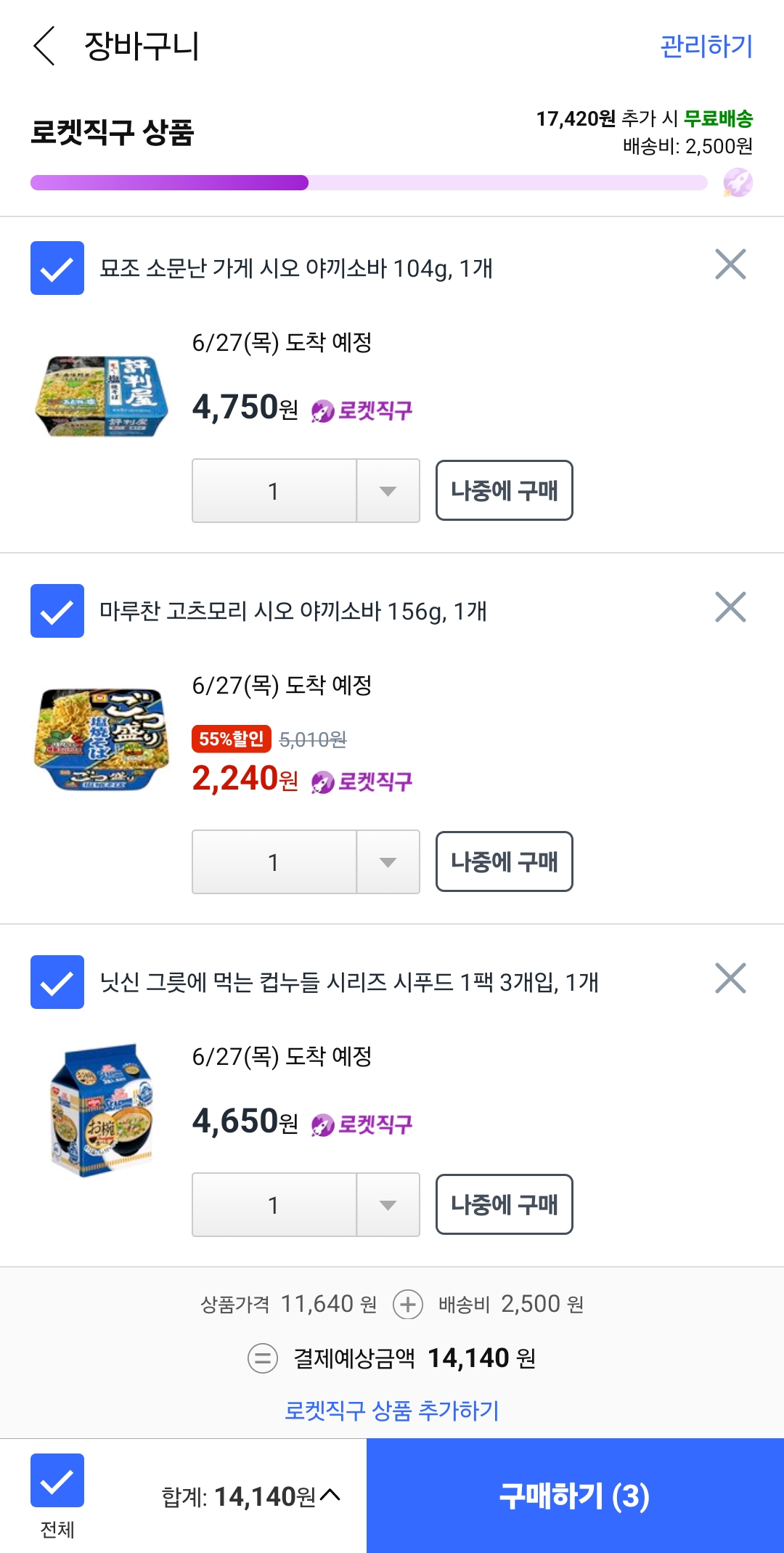
Task: Open 관리하기 to manage the cart
Action: (706, 46)
